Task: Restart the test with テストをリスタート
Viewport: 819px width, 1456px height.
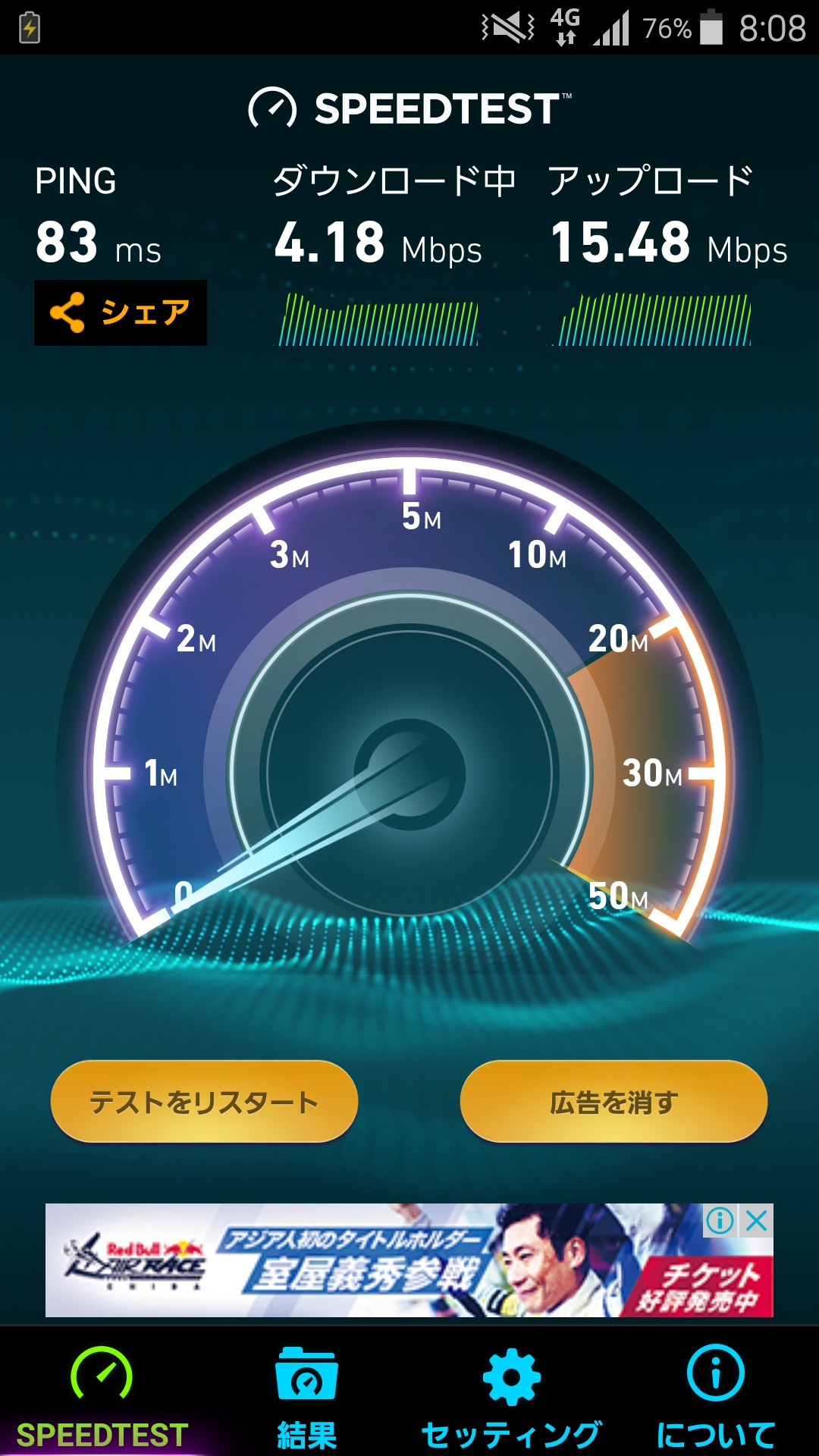Action: (x=204, y=1101)
